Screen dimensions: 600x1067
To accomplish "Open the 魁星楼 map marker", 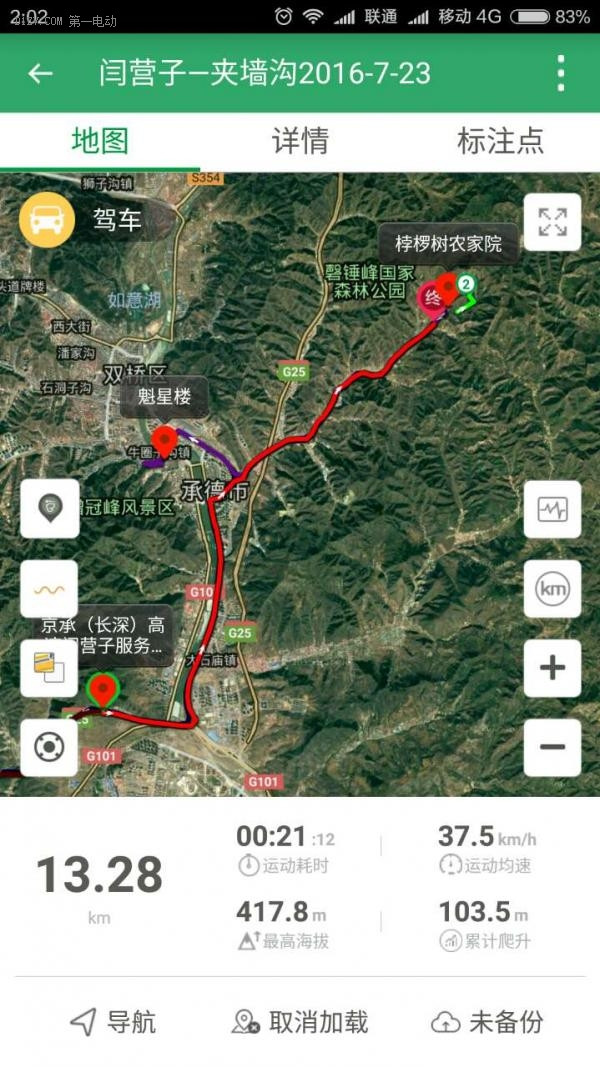I will [164, 397].
